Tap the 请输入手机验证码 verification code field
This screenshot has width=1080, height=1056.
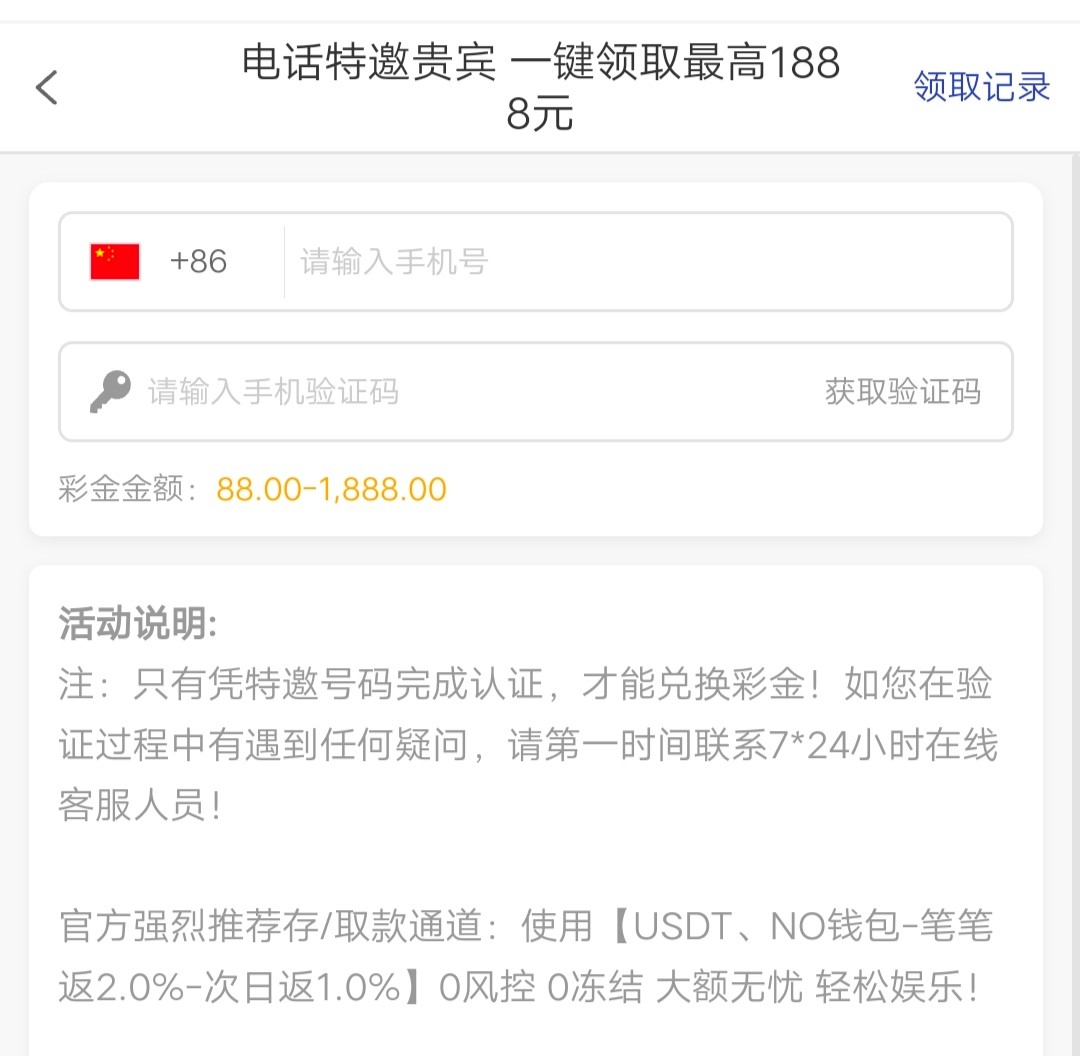(450, 391)
